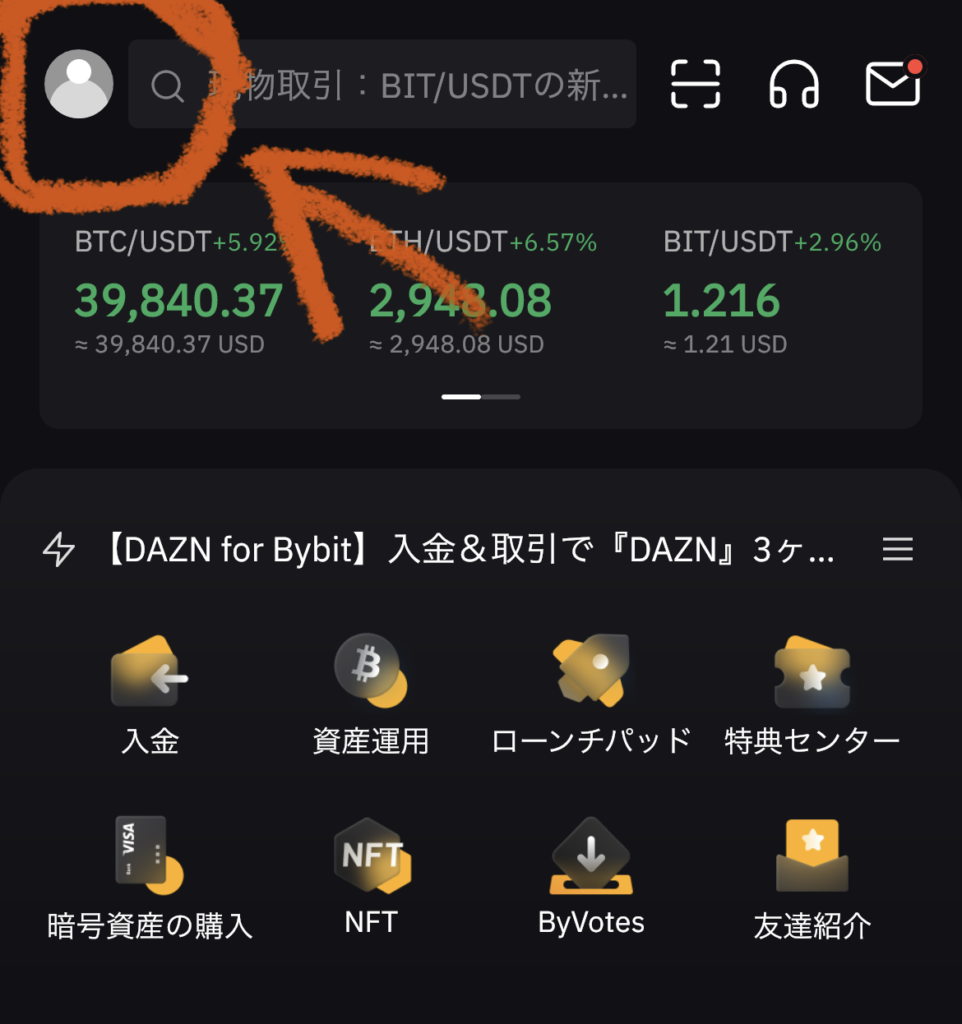Open the 入金 deposit shortcut
Viewport: 962px width, 1024px height.
click(148, 690)
